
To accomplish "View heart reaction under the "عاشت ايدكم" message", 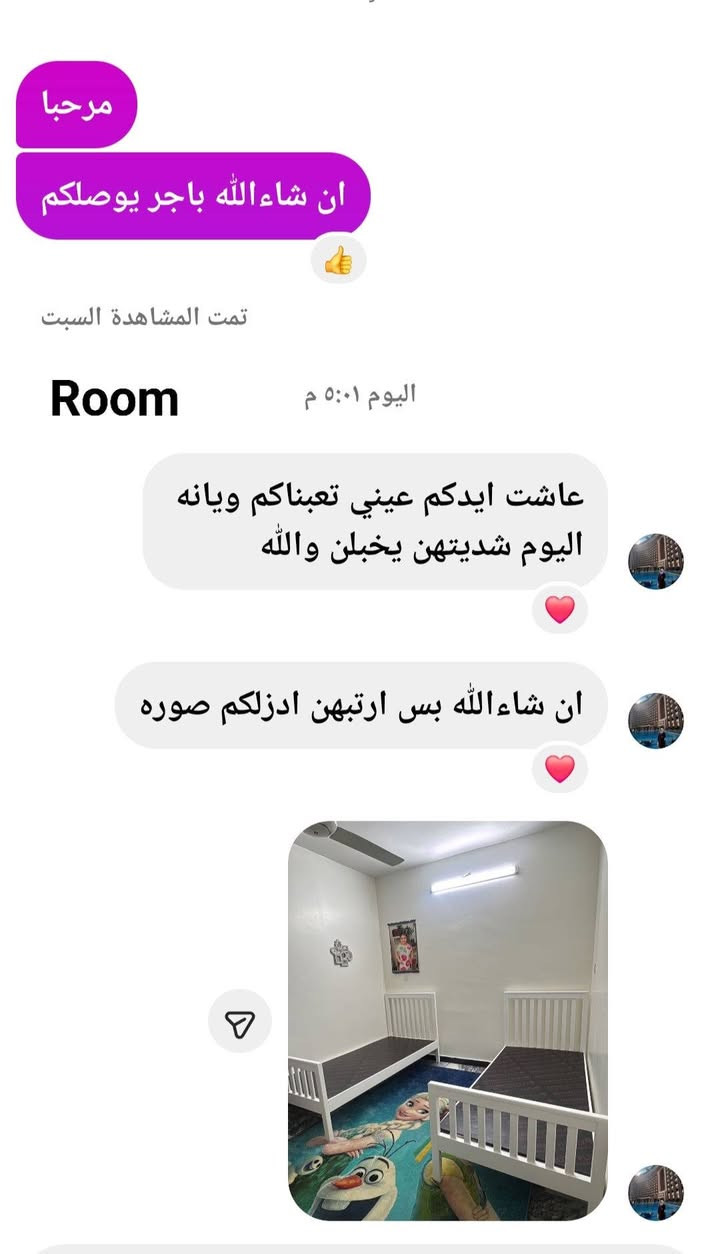I will tap(560, 609).
